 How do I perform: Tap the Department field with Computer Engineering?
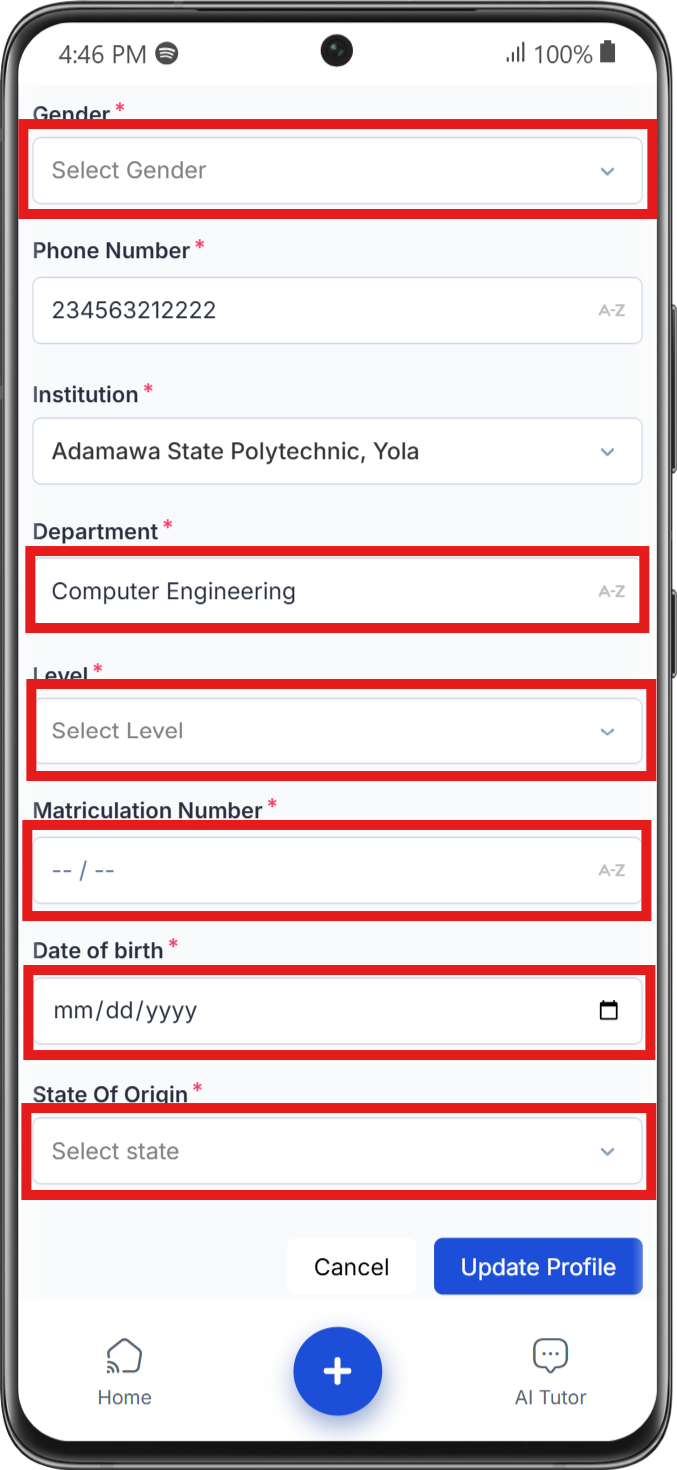tap(337, 591)
